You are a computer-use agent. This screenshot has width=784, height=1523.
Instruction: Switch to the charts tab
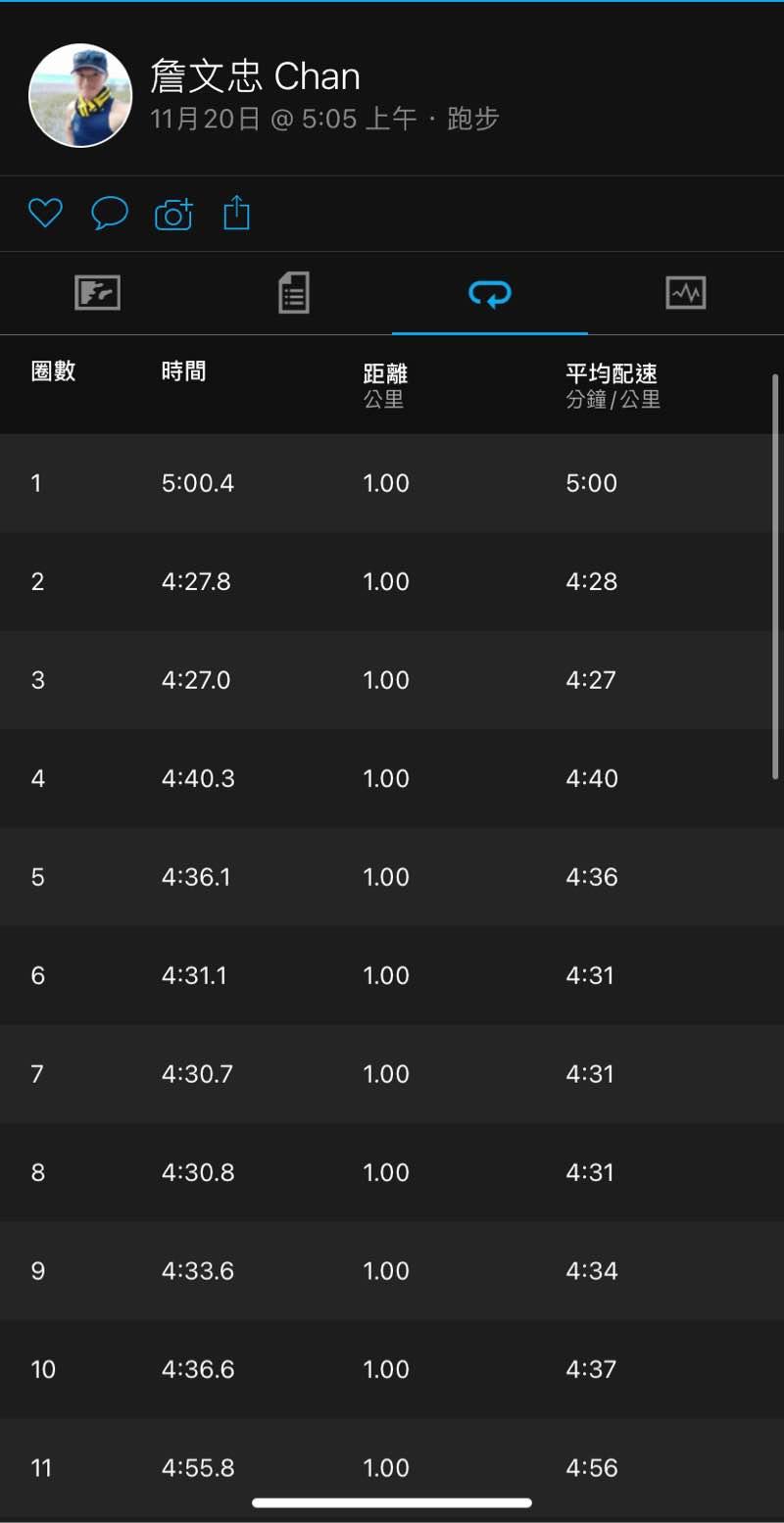coord(685,293)
